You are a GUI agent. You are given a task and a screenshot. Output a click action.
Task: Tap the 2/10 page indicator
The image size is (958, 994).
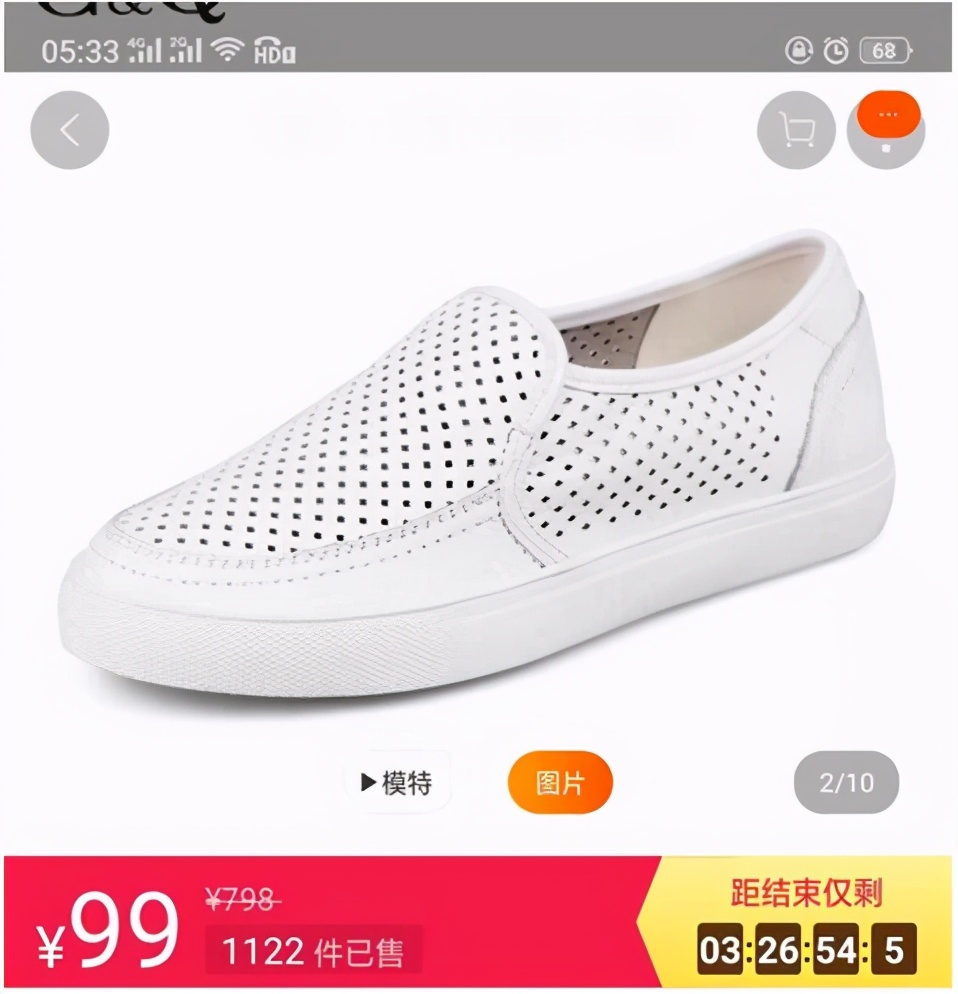point(845,783)
